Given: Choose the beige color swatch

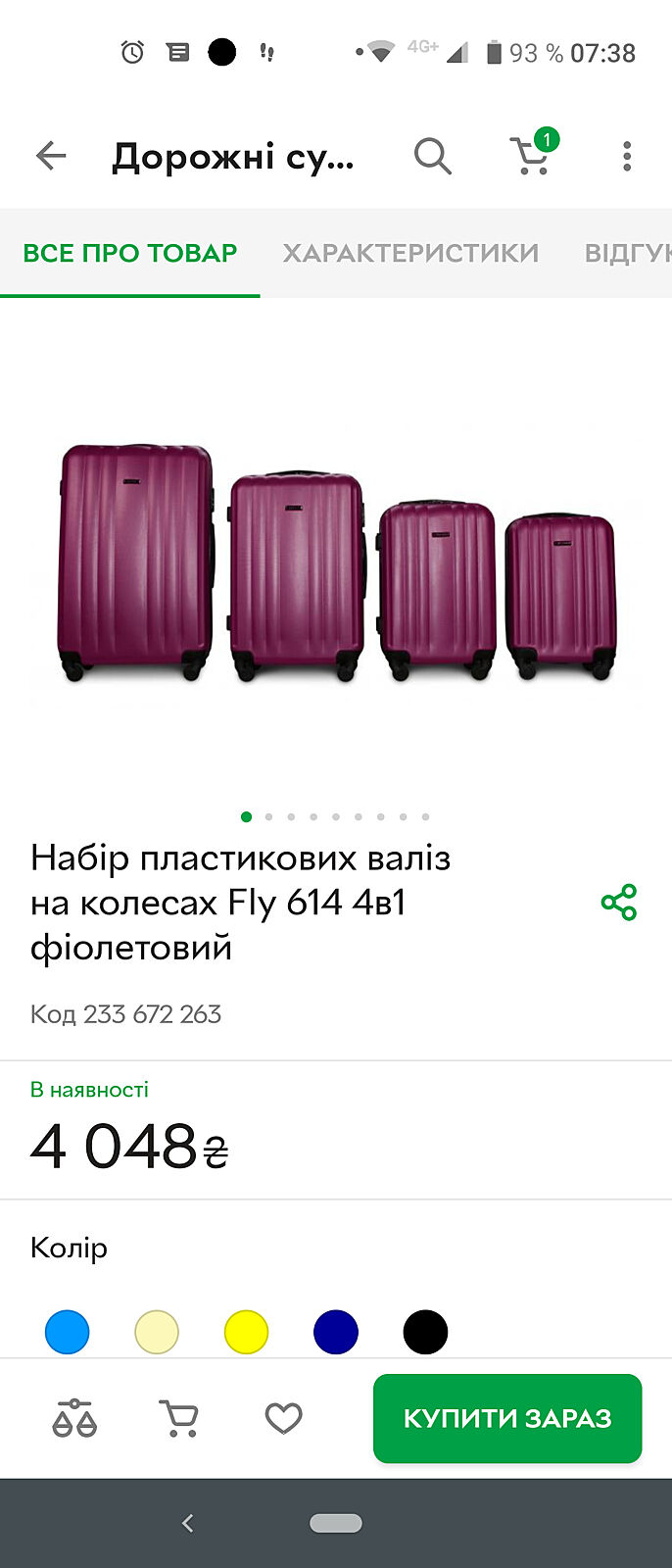Looking at the screenshot, I should 157,1332.
